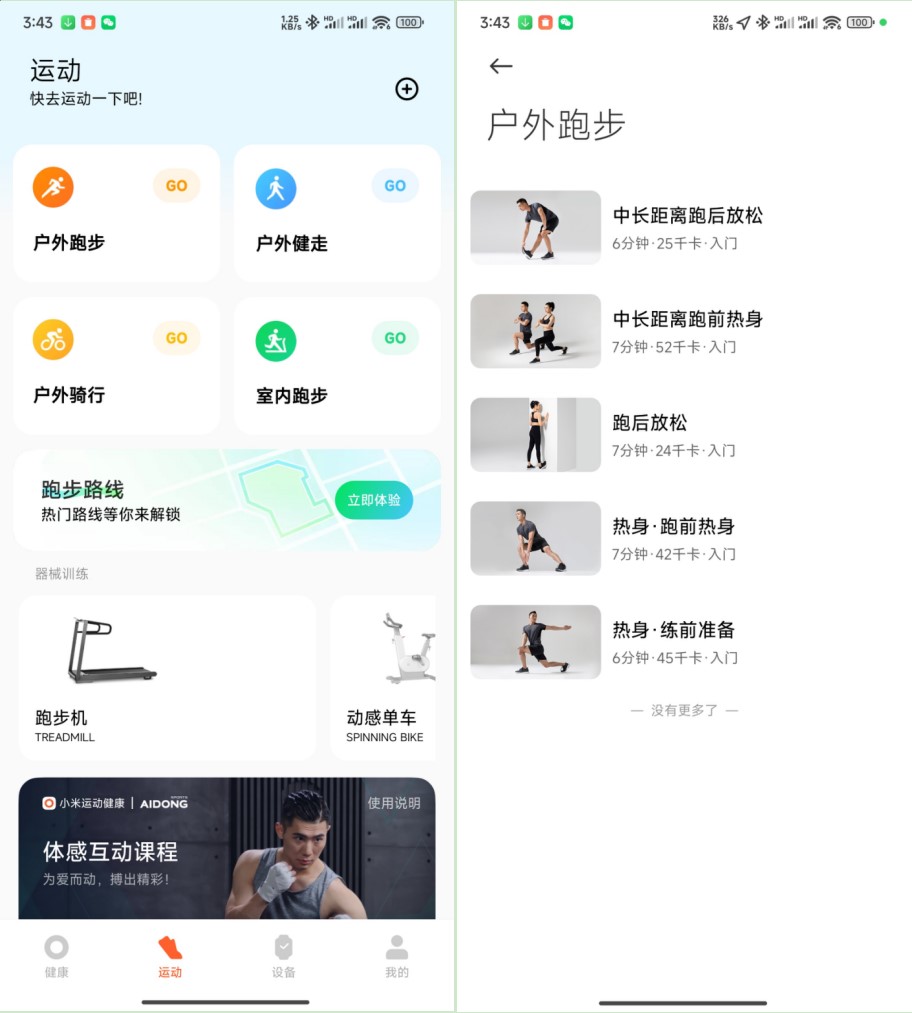The width and height of the screenshot is (912, 1013).
Task: Start 室内跑步 with its GO button
Action: [395, 338]
